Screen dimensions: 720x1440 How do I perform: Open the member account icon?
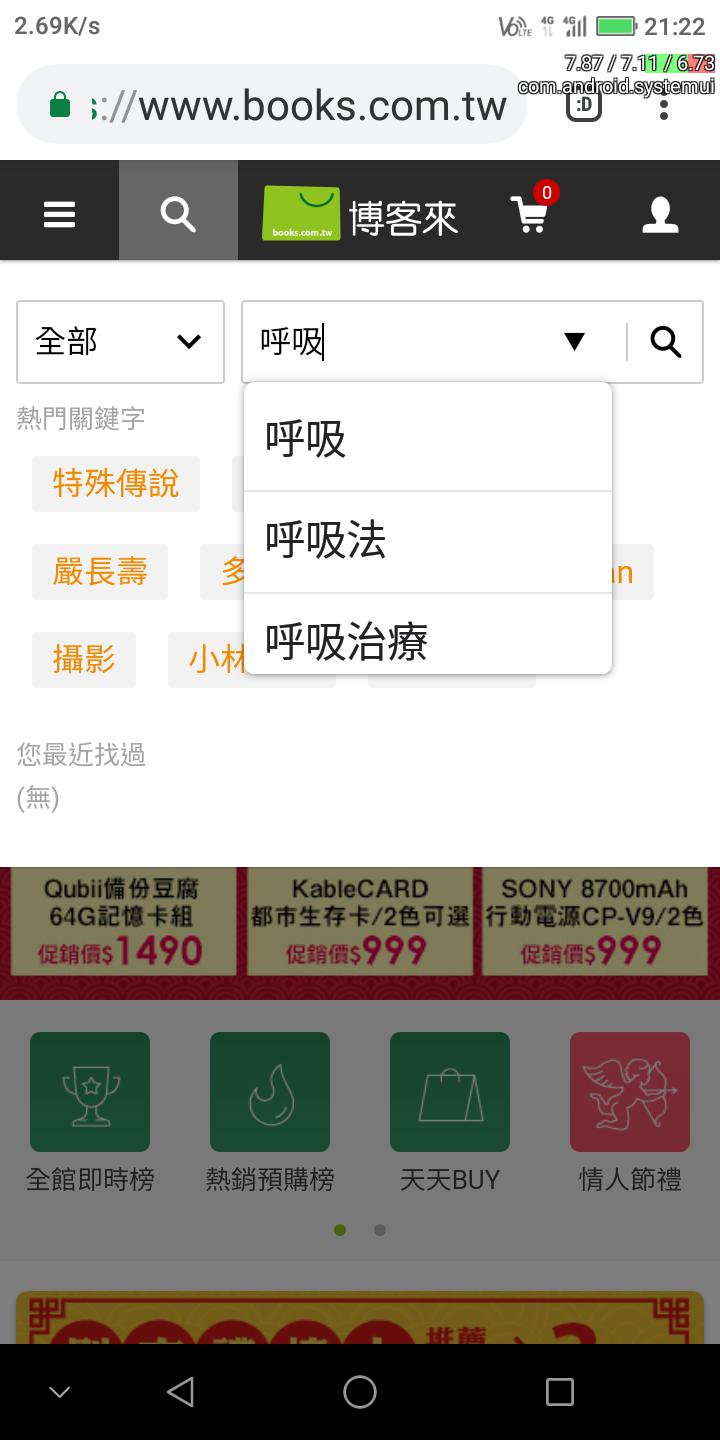pyautogui.click(x=660, y=214)
